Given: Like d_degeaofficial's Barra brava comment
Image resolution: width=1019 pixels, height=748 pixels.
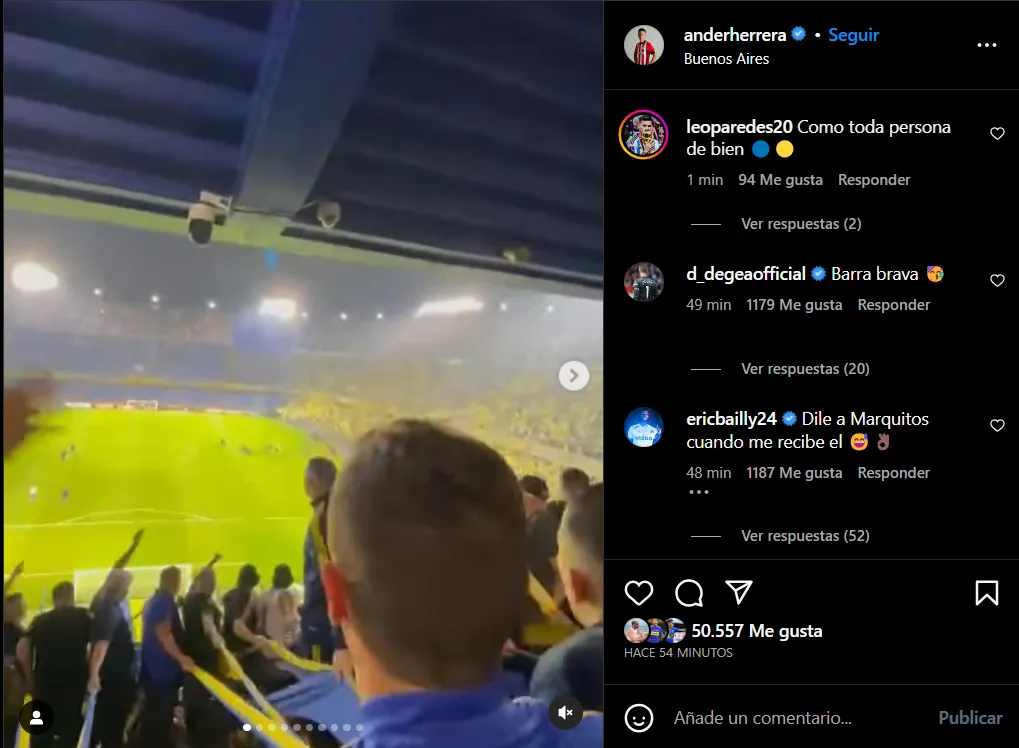Looking at the screenshot, I should click(x=996, y=280).
